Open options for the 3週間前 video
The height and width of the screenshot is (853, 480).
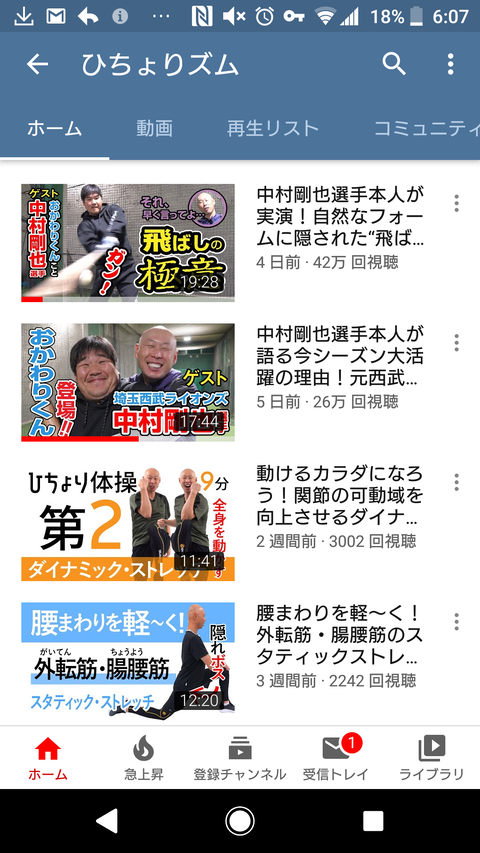point(456,621)
